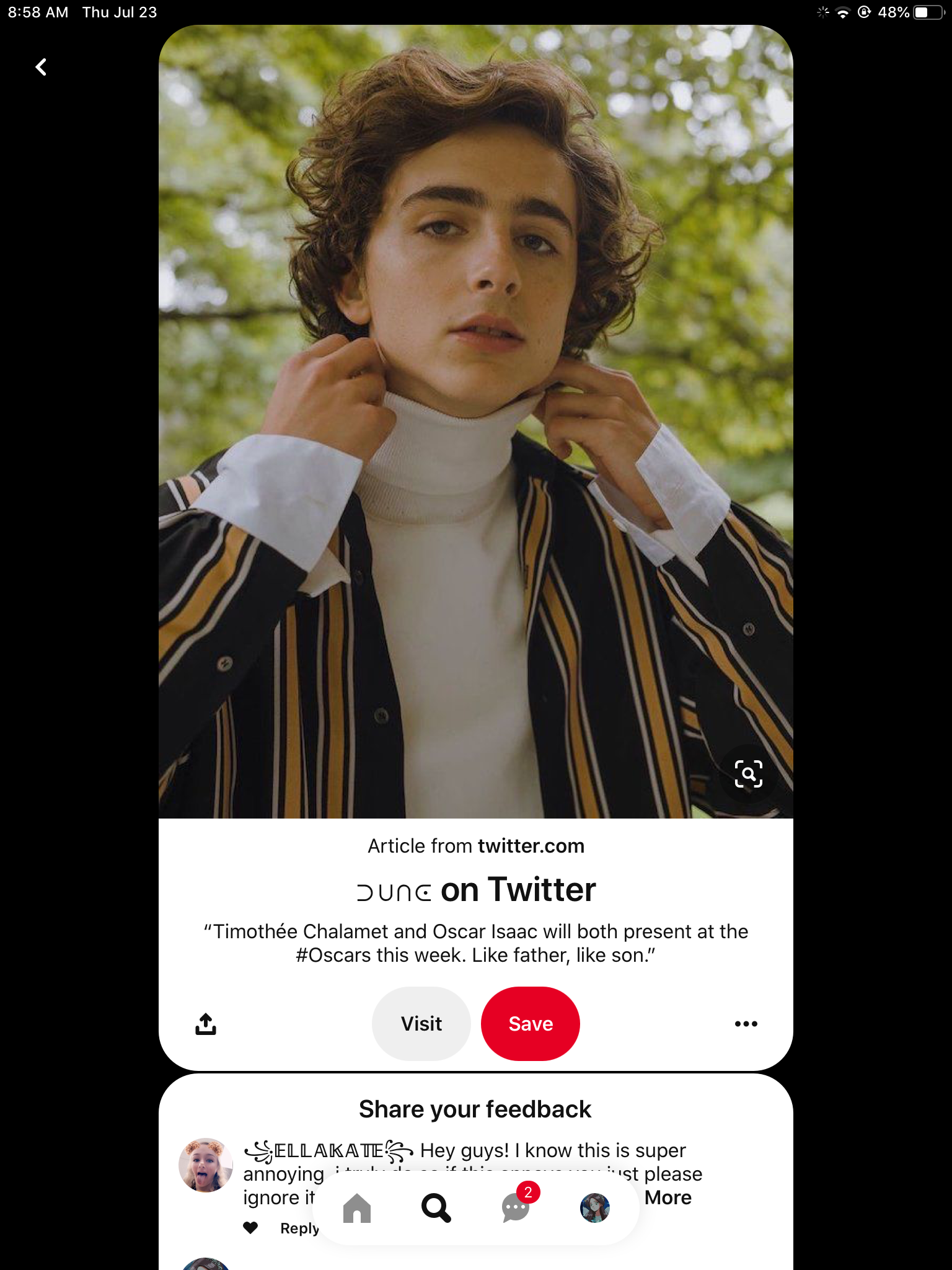Go to your profile tab
The width and height of the screenshot is (952, 1270).
coord(595,1208)
